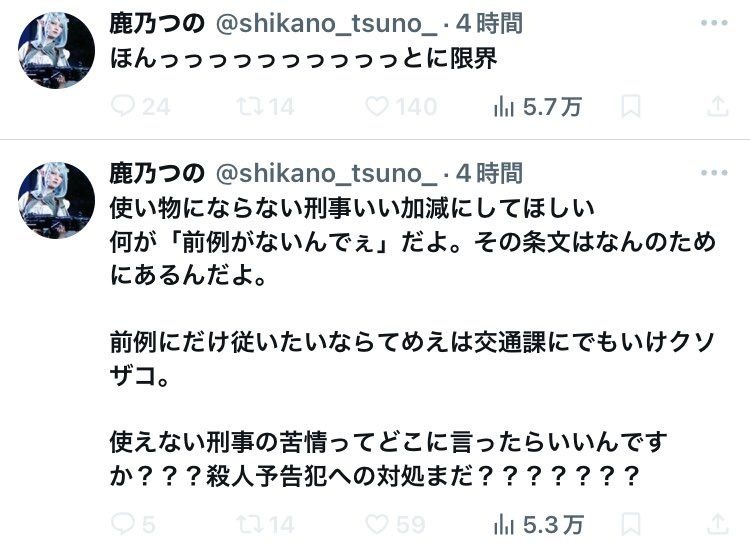View analytics of the 5.3万 views tweet
This screenshot has width=750, height=548.
coord(503,524)
